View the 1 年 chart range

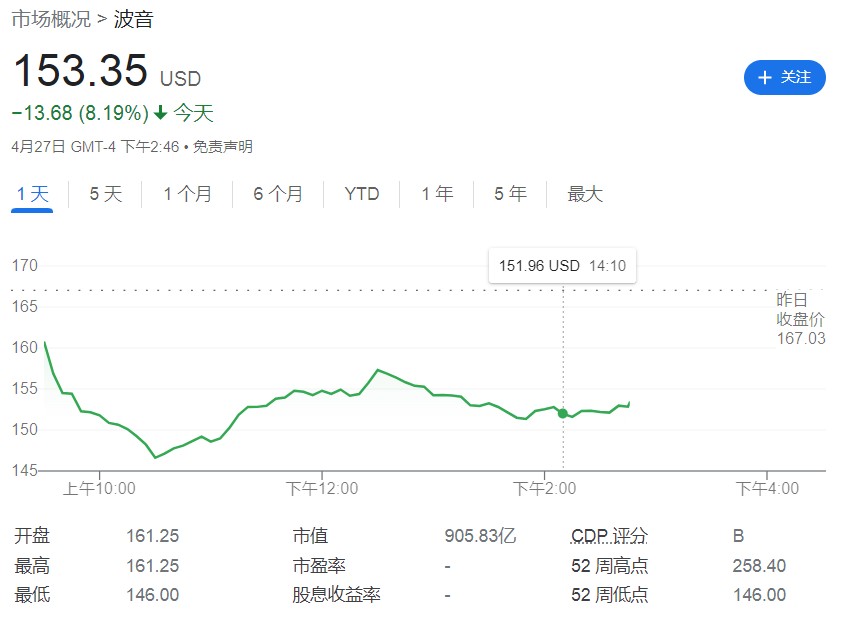[x=437, y=194]
